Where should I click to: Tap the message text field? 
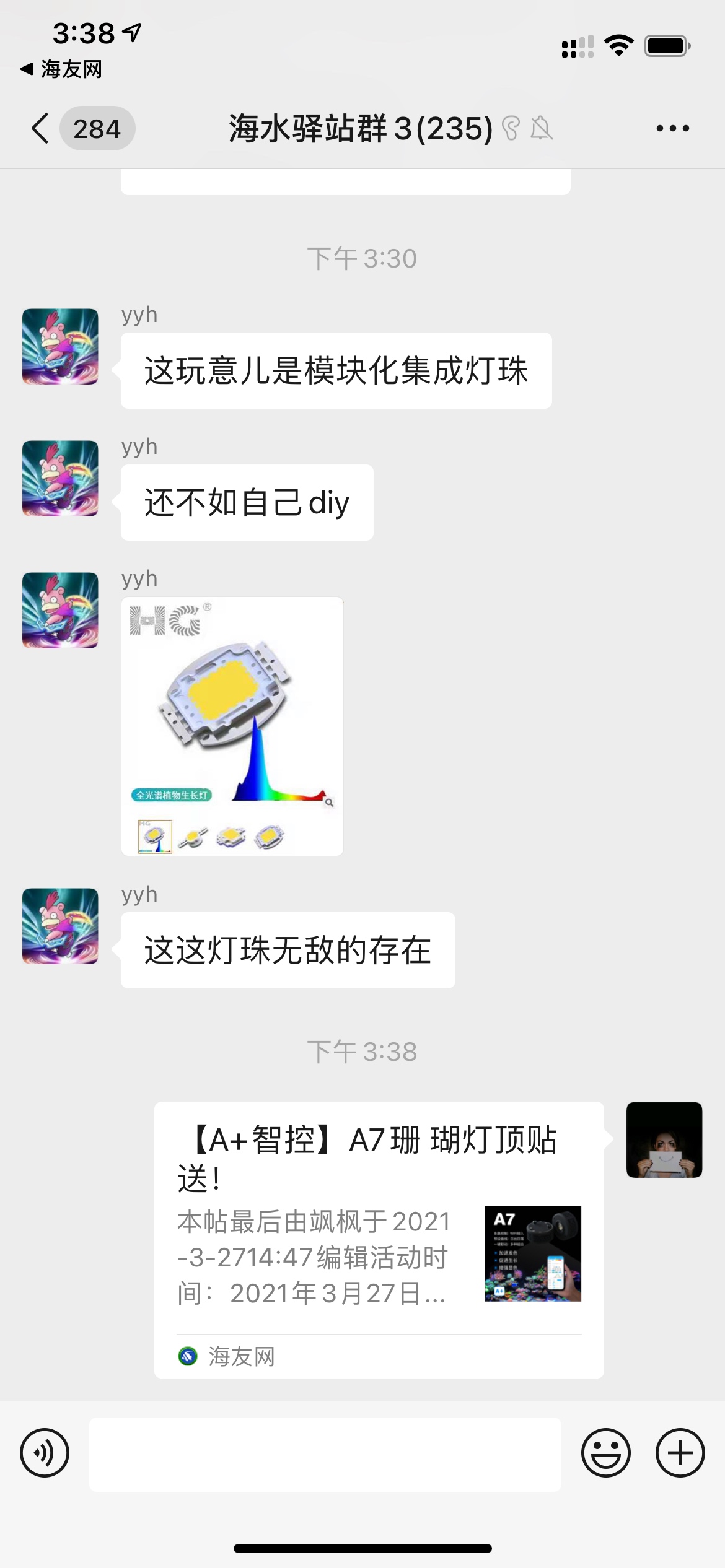[x=325, y=1454]
